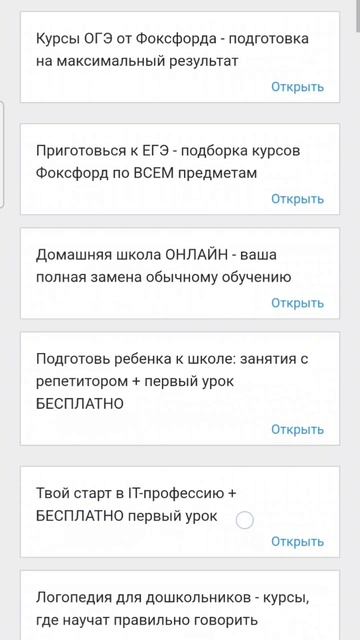The image size is (360, 640).
Task: Open the Логопедия для дошкольников card
Action: point(180,605)
